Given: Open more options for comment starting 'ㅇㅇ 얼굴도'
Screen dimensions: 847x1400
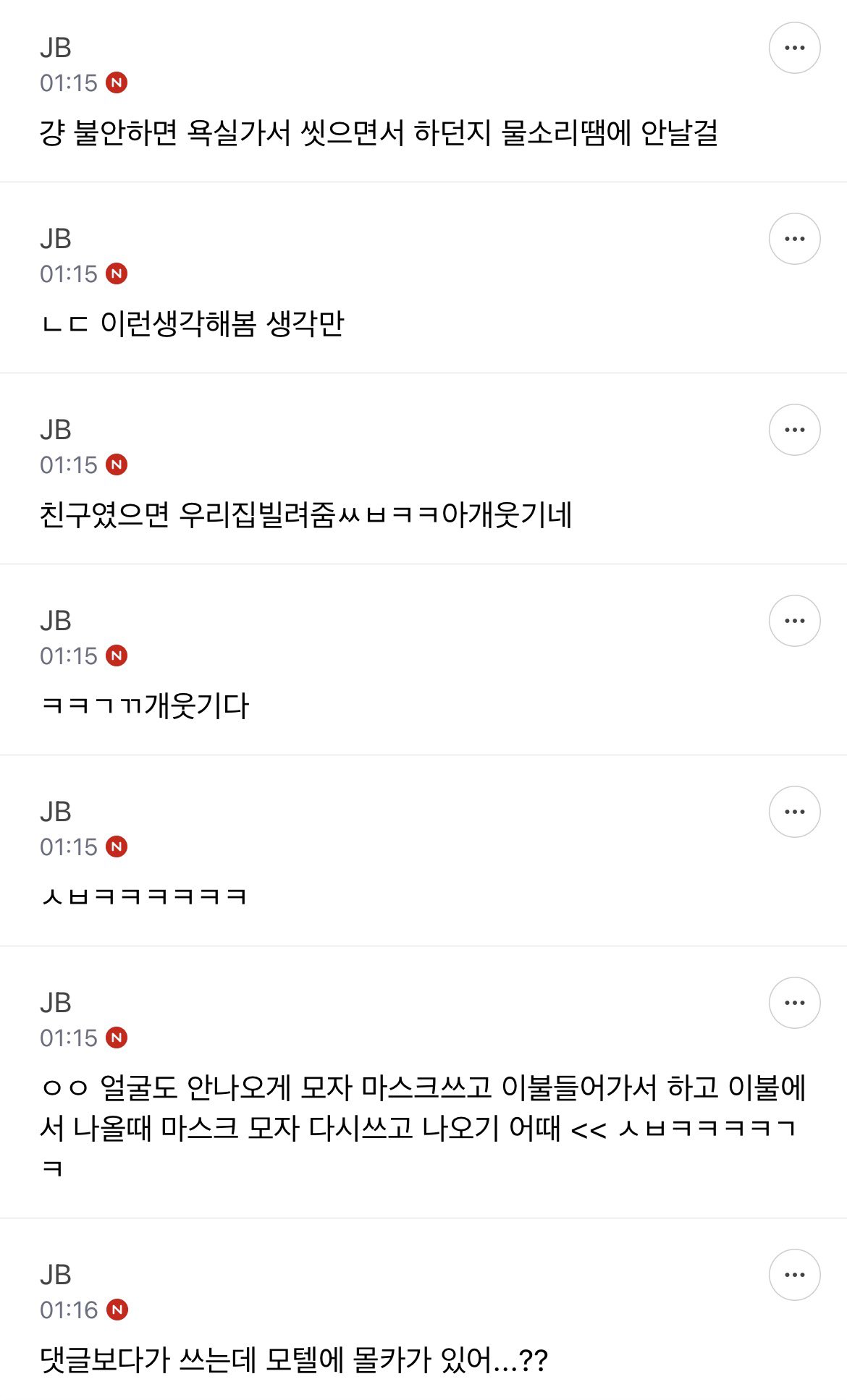Looking at the screenshot, I should pos(794,1003).
